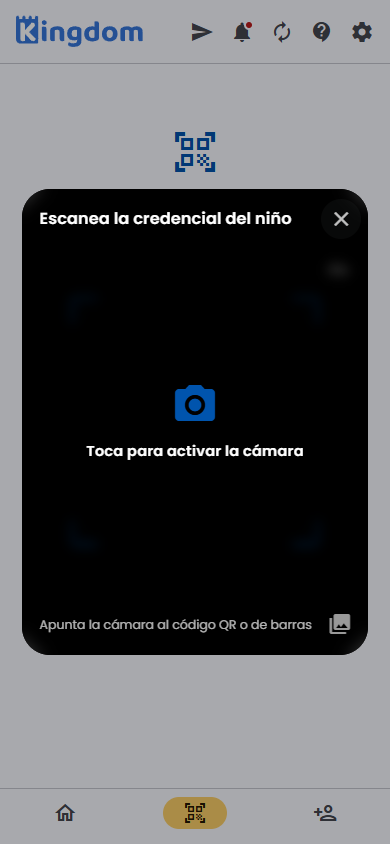Viewport: 390px width, 844px height.
Task: Tap the camera icon to activate camera
Action: (195, 403)
